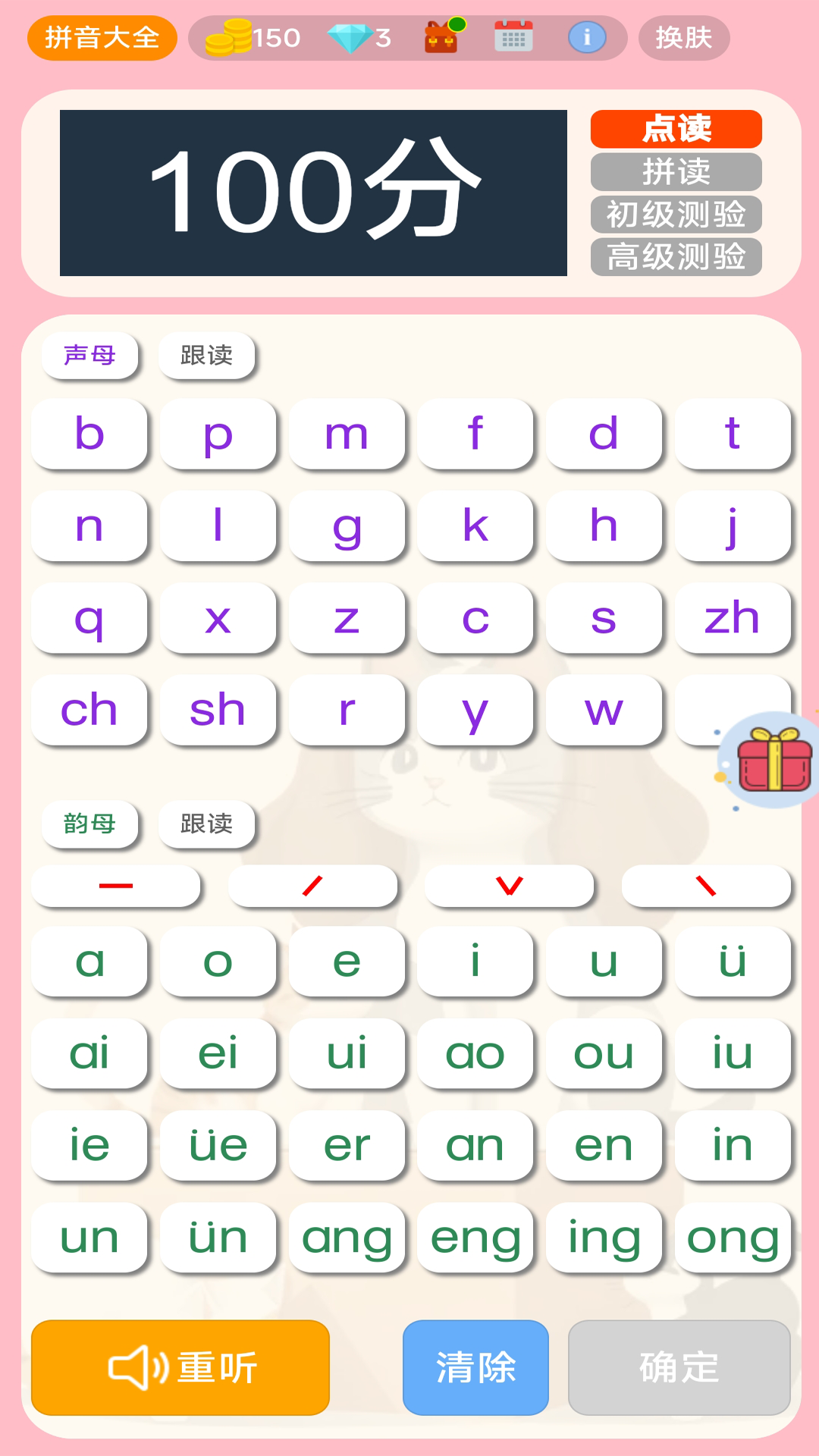Tap the blue 清除 clear button
Viewport: 819px width, 1456px height.
pos(475,1367)
